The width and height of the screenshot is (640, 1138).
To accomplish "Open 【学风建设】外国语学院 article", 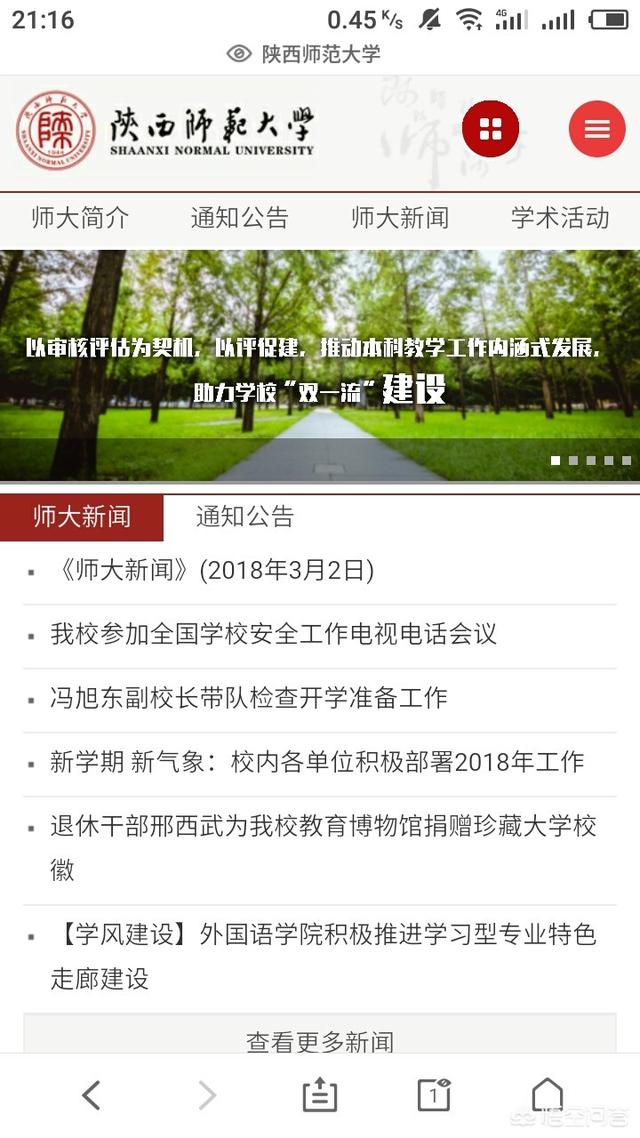I will 323,956.
